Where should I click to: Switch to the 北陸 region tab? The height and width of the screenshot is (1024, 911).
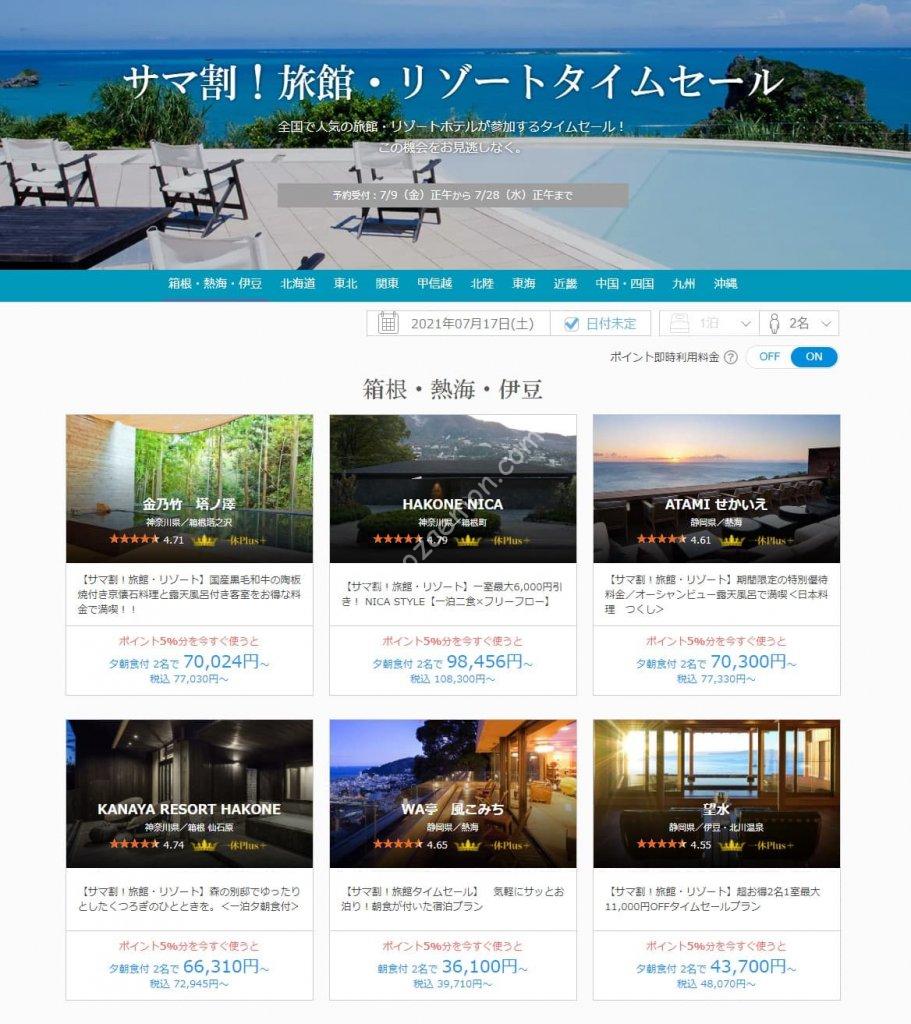coord(482,284)
